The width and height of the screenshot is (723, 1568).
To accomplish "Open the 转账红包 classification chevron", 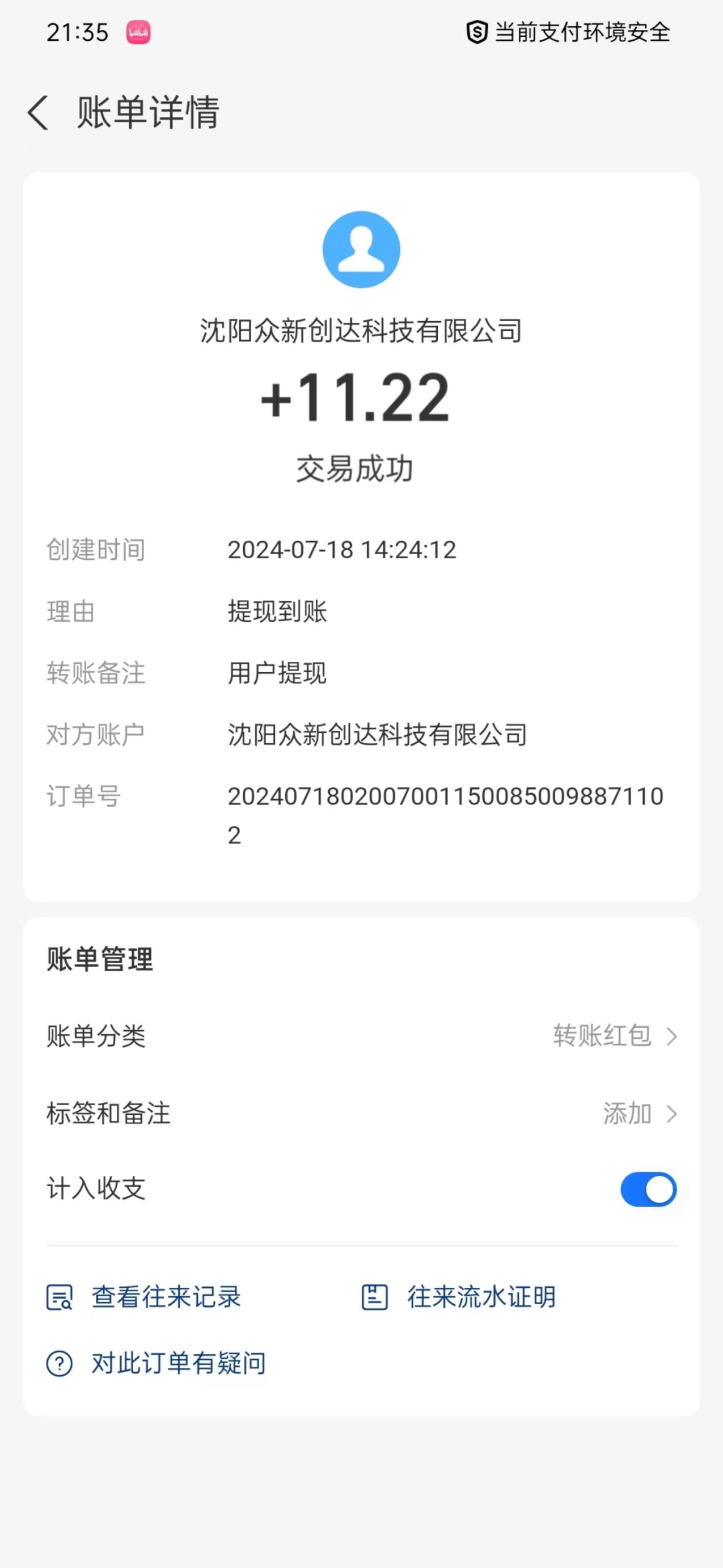I will (673, 1036).
